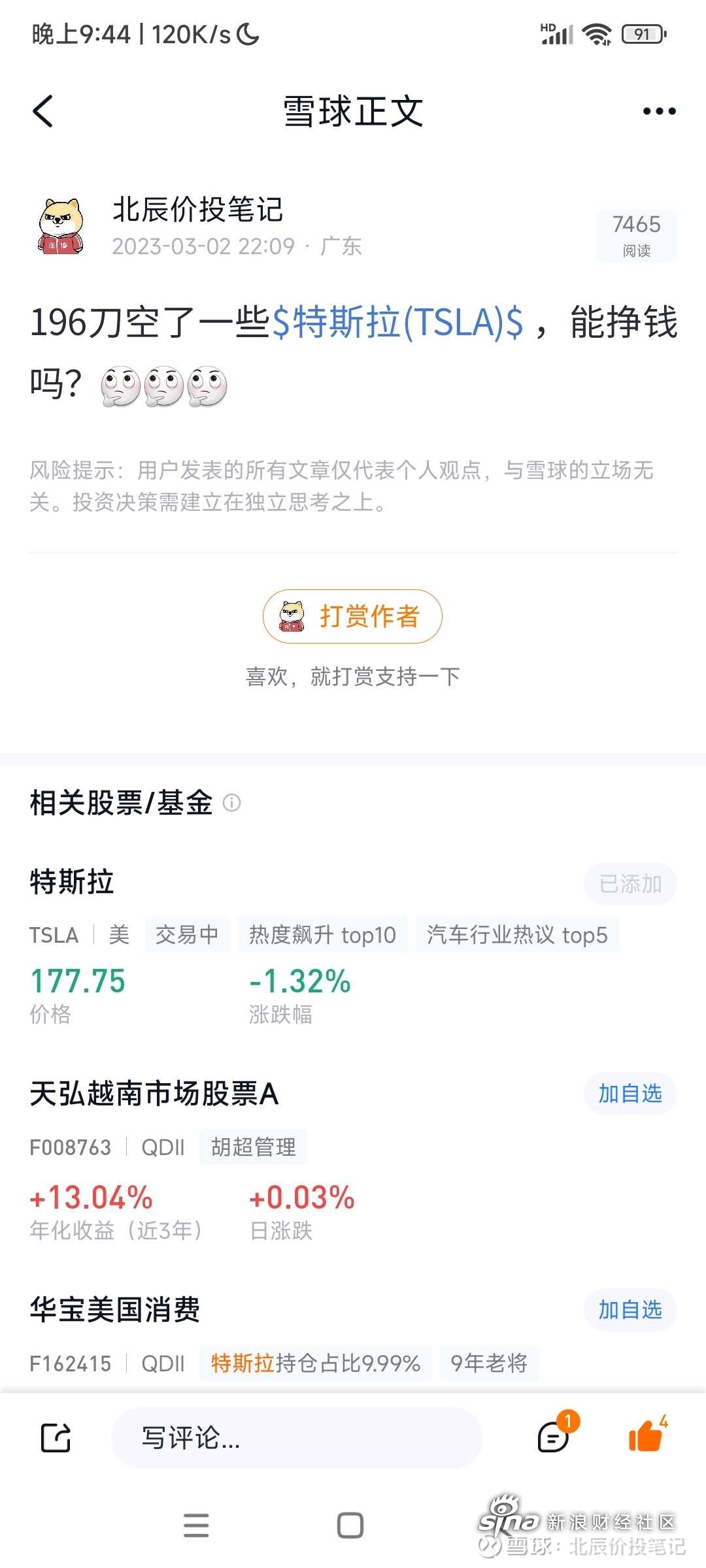Open the 华宝美国消费 fund
Image resolution: width=706 pixels, height=1568 pixels.
(x=115, y=1309)
